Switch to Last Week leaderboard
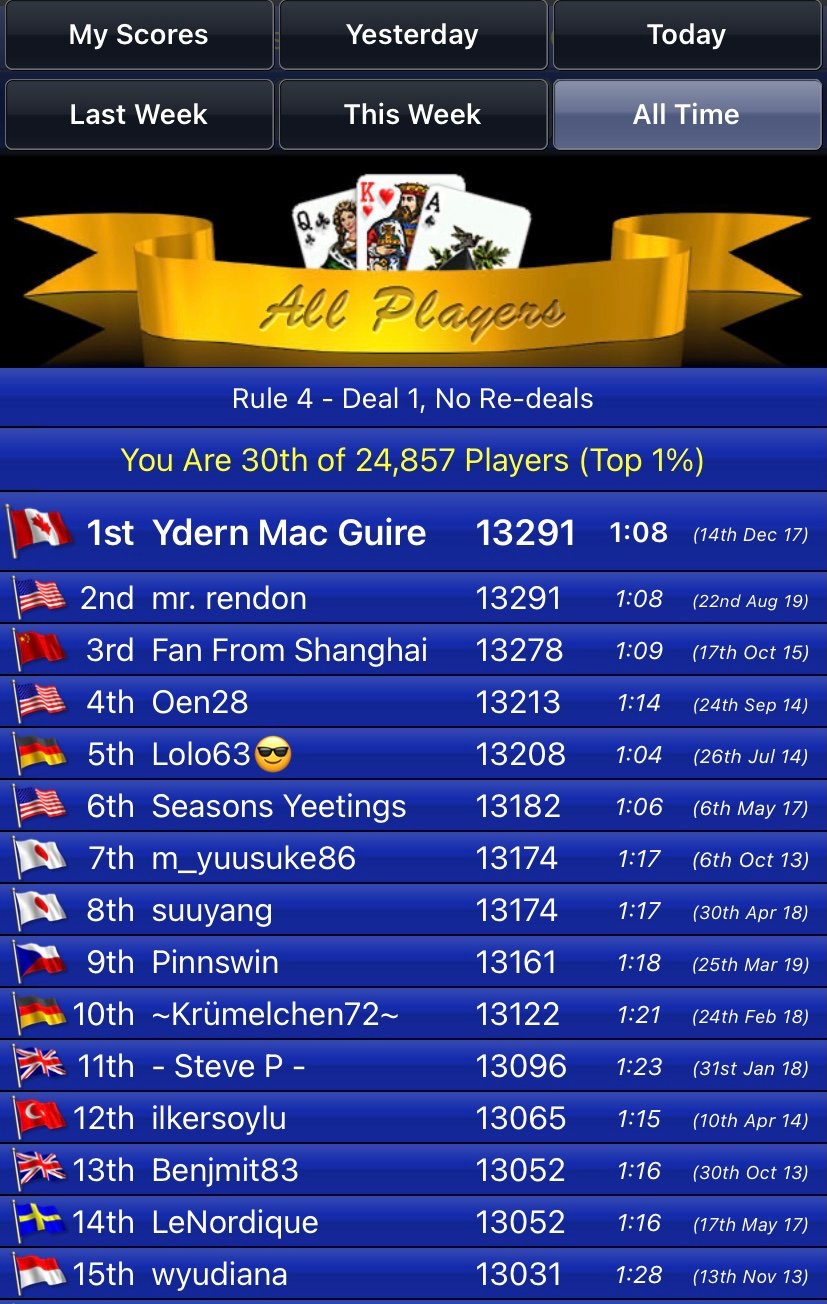This screenshot has height=1304, width=827. pyautogui.click(x=138, y=114)
